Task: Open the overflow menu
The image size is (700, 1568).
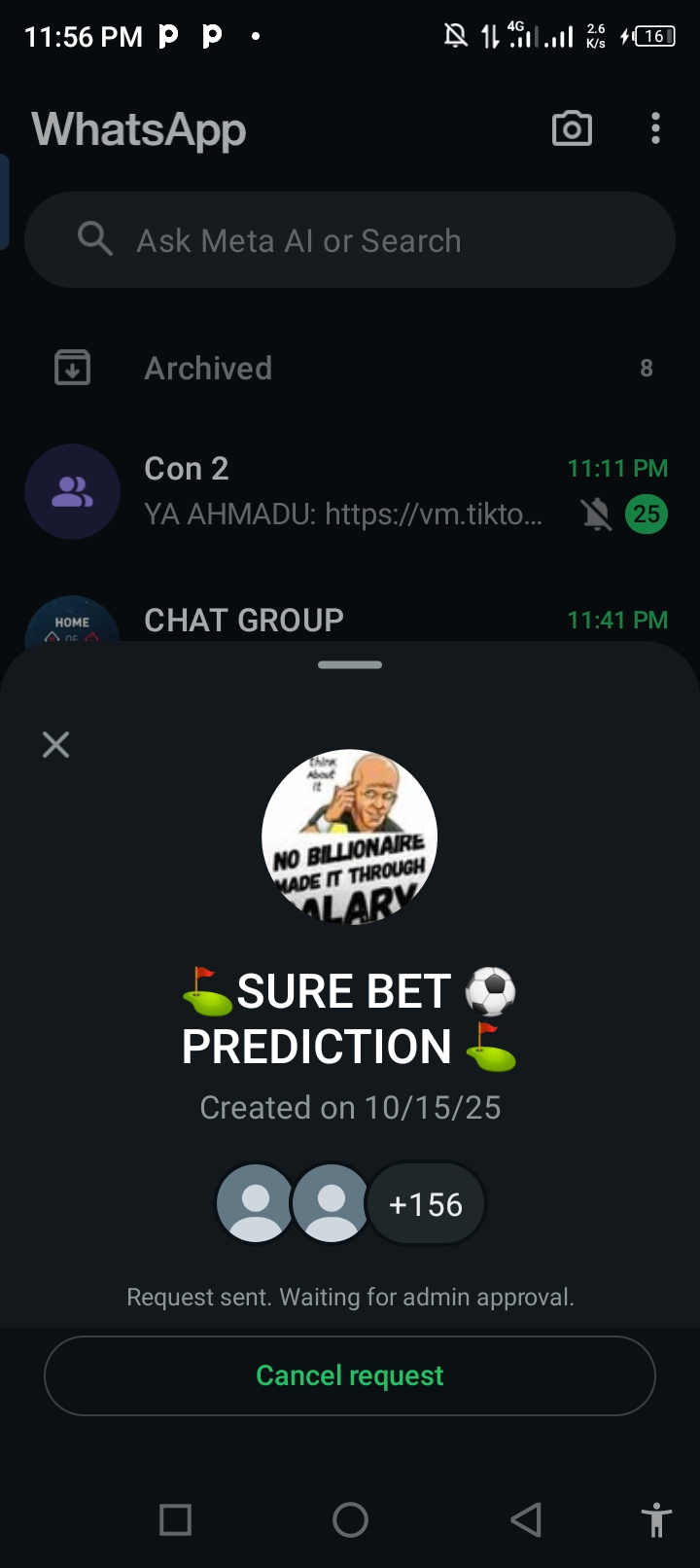Action: (656, 128)
